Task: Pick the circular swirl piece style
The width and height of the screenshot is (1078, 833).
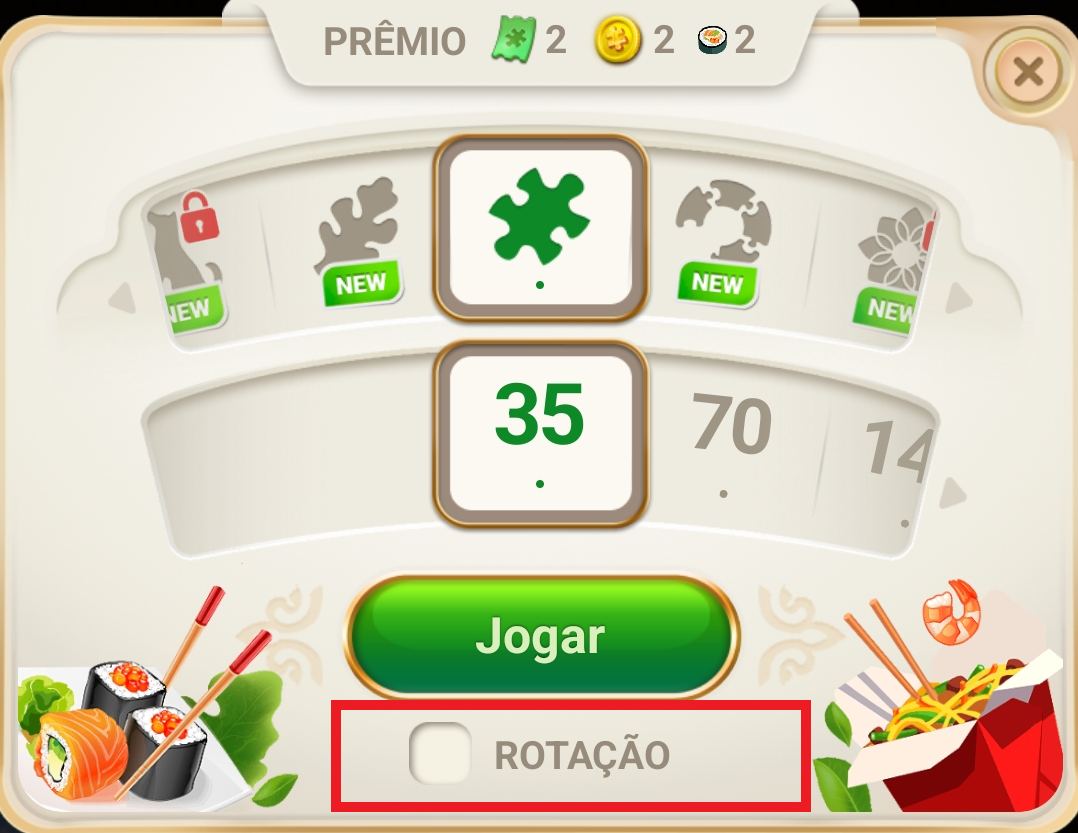Action: pyautogui.click(x=723, y=237)
